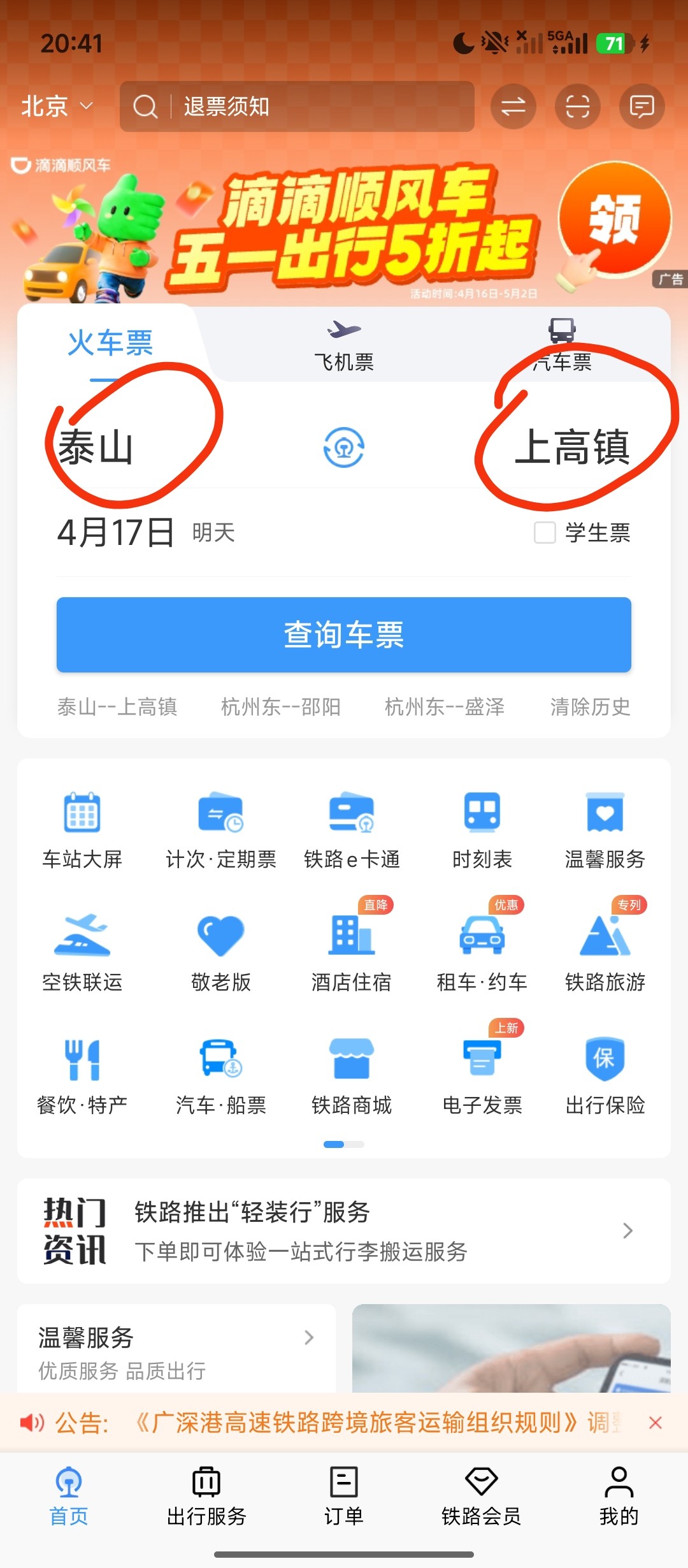Swap departure and arrival stations
The height and width of the screenshot is (1568, 688).
click(344, 447)
